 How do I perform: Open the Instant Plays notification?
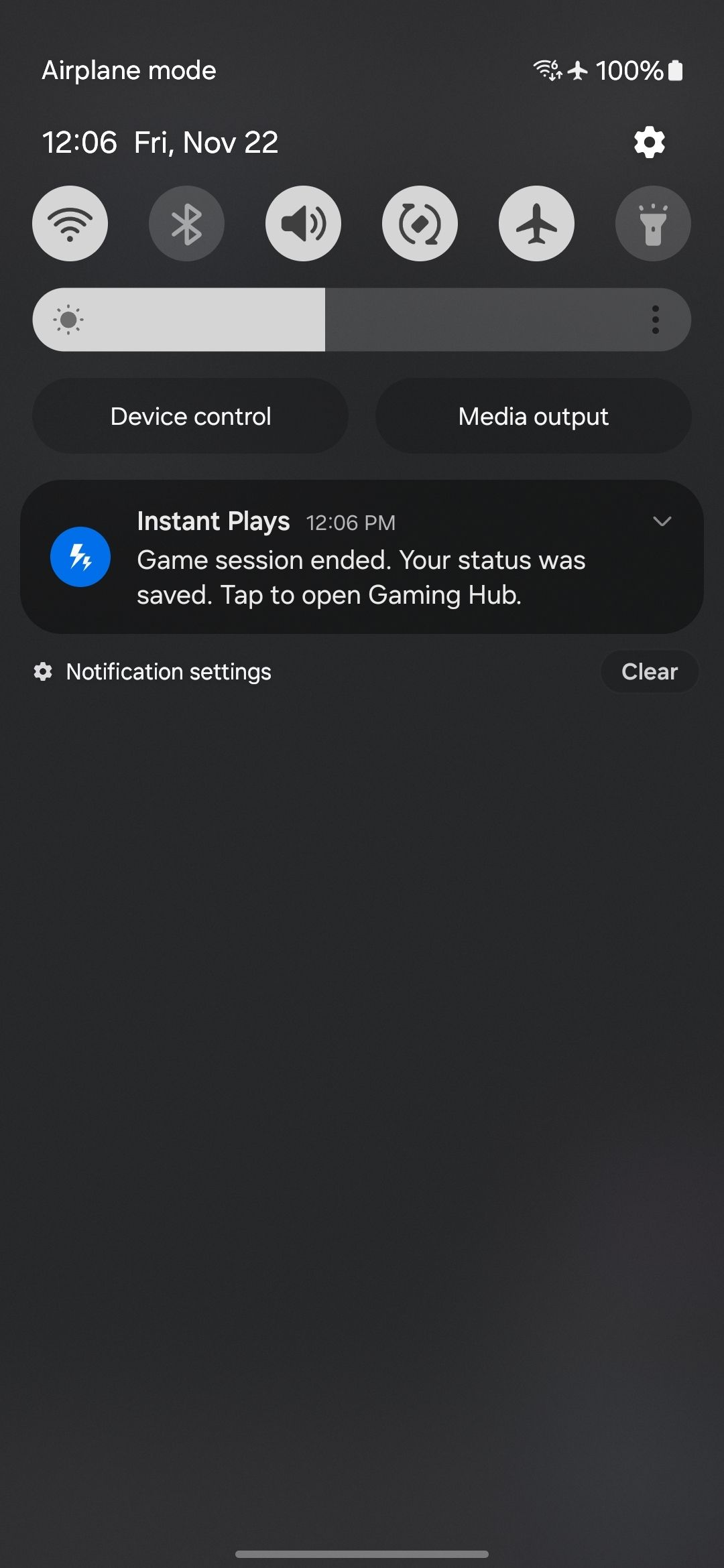point(362,576)
